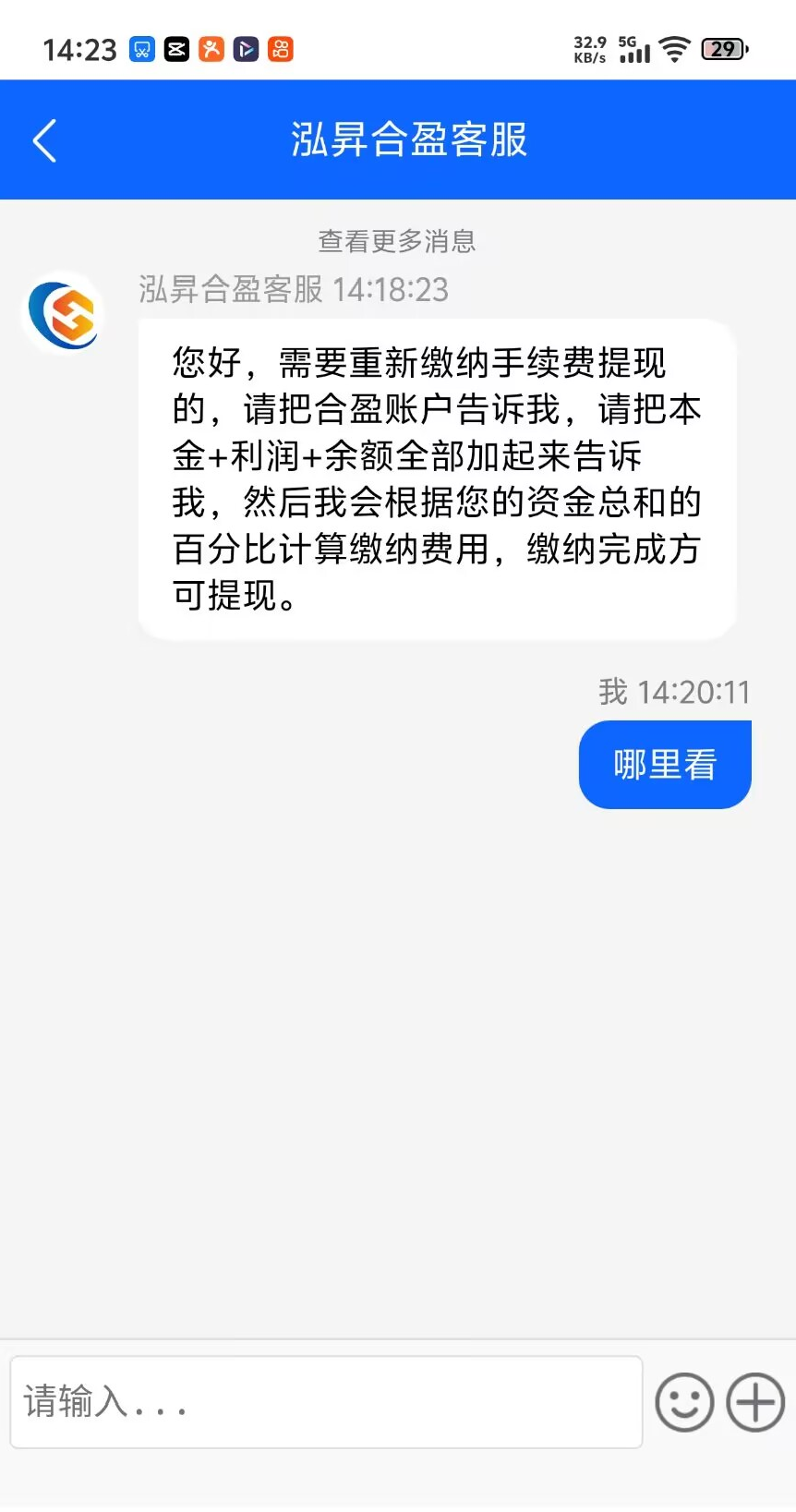
Task: Tap the dark play-button app icon
Action: click(x=245, y=50)
